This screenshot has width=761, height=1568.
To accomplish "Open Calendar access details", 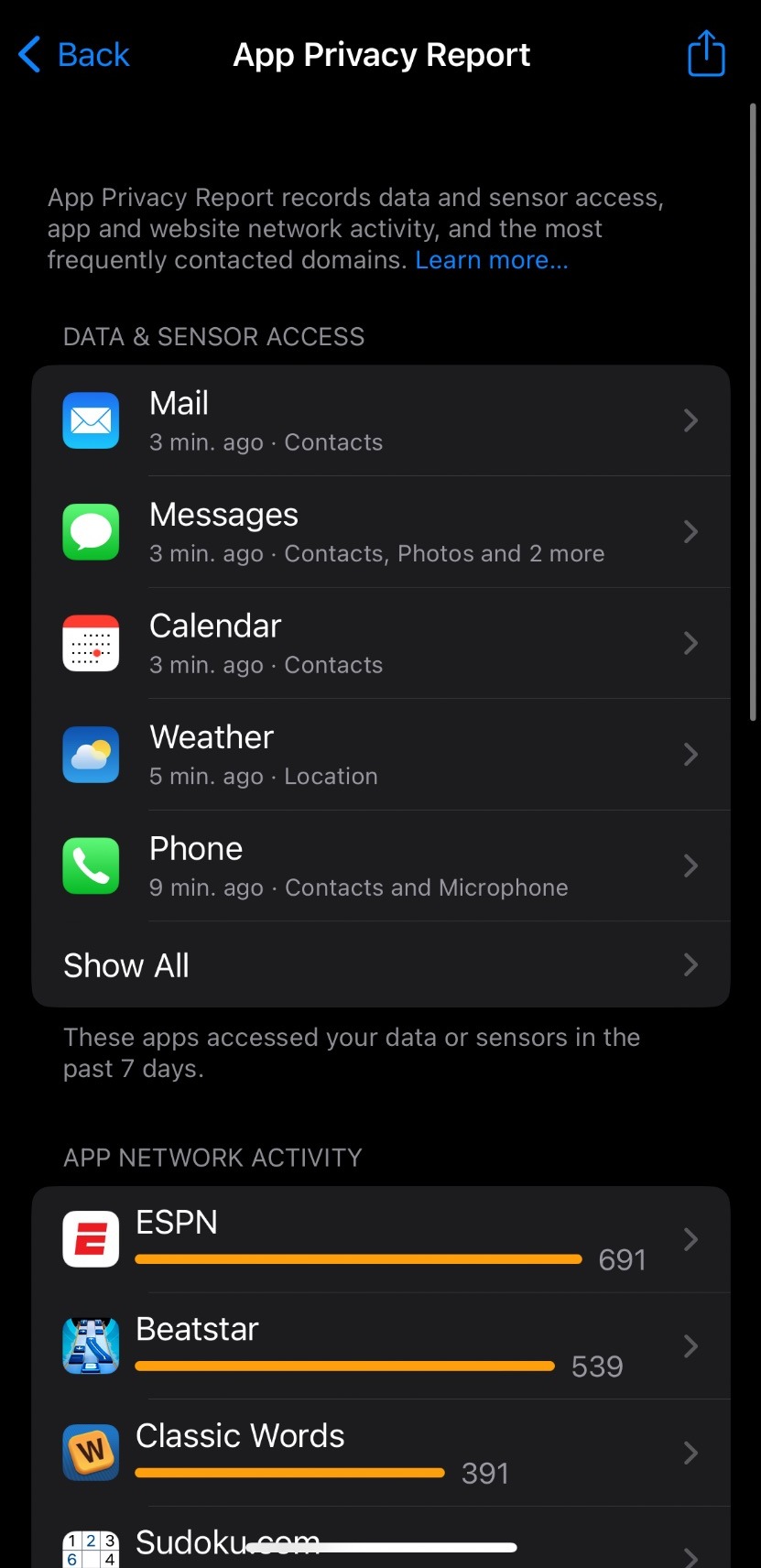I will tap(380, 644).
